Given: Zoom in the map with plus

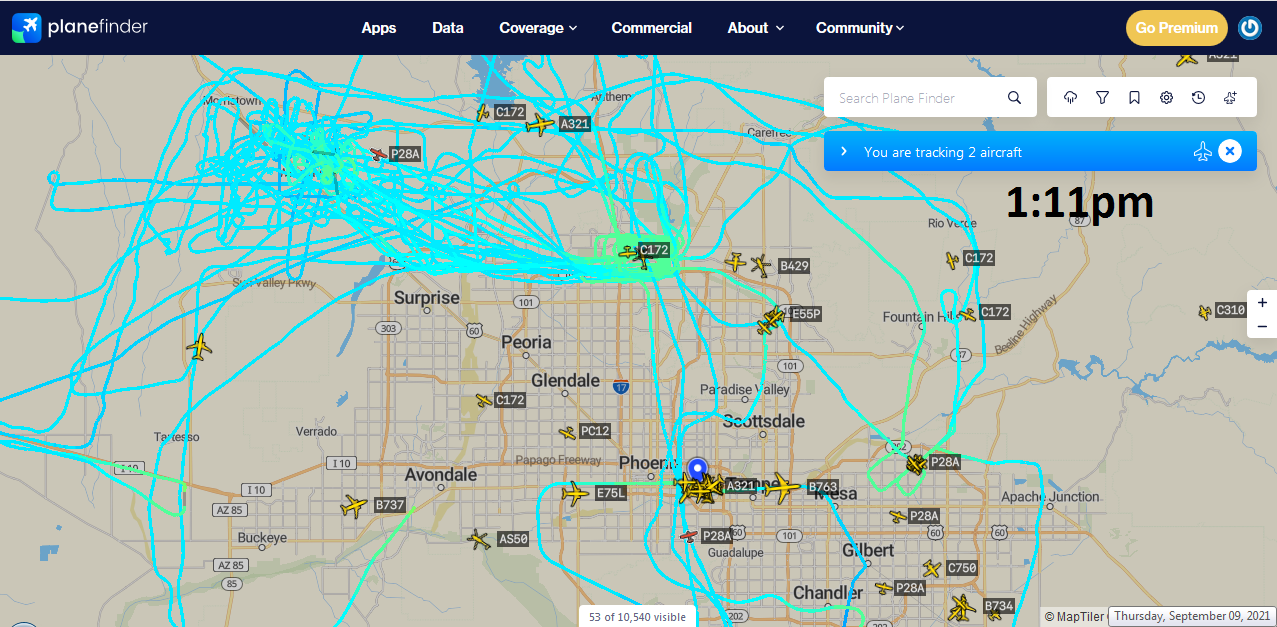Looking at the screenshot, I should pos(1262,303).
